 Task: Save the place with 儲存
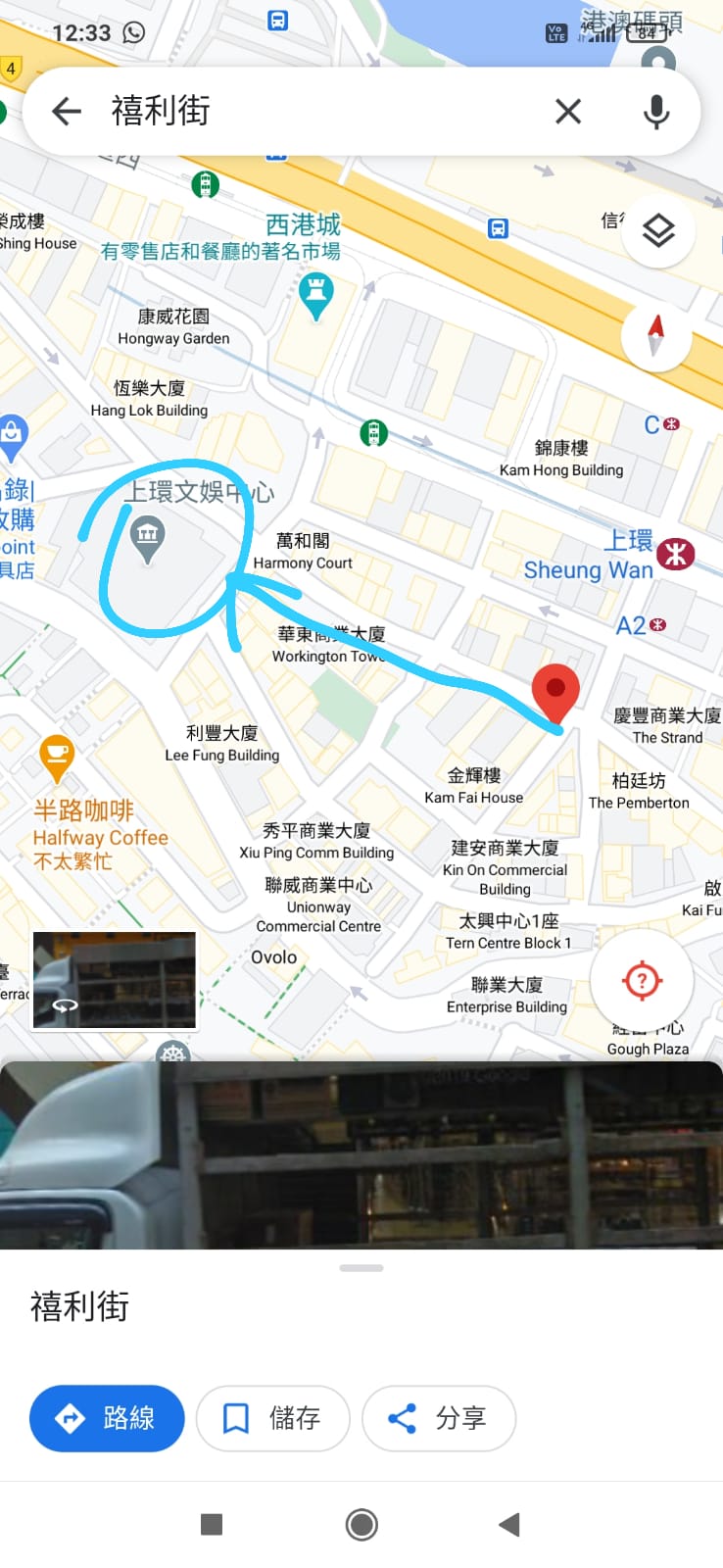273,1418
